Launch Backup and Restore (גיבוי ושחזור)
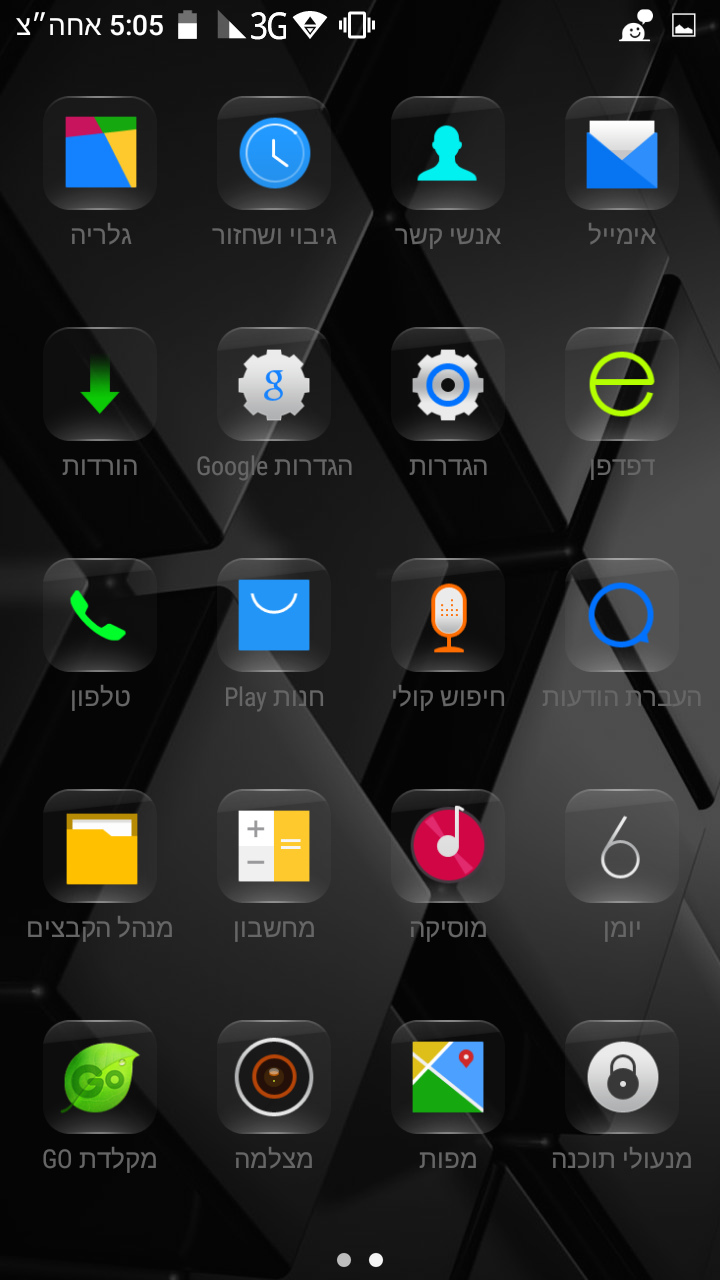The height and width of the screenshot is (1280, 720). (x=274, y=153)
